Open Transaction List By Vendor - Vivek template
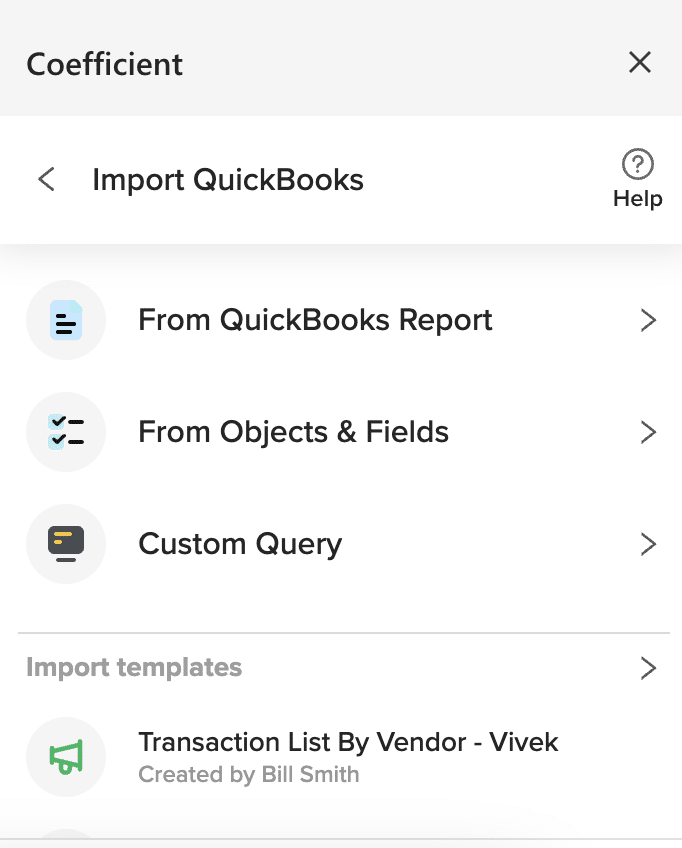This screenshot has height=848, width=682. pyautogui.click(x=347, y=743)
